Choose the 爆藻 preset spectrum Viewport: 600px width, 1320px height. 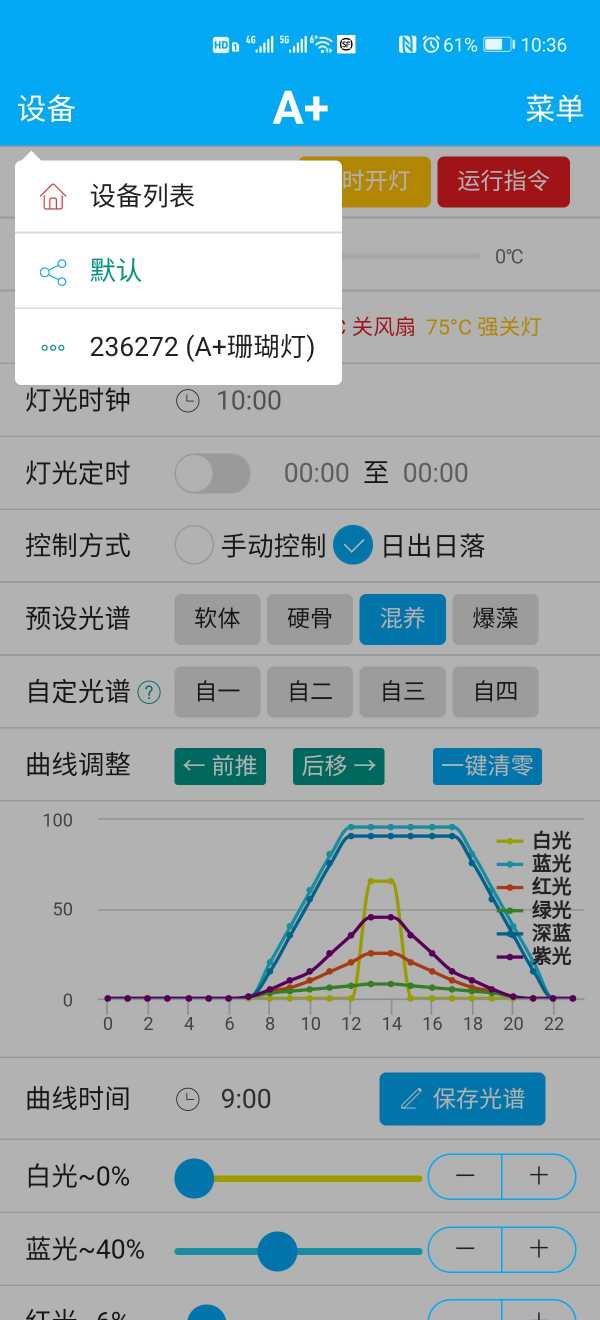click(x=495, y=619)
